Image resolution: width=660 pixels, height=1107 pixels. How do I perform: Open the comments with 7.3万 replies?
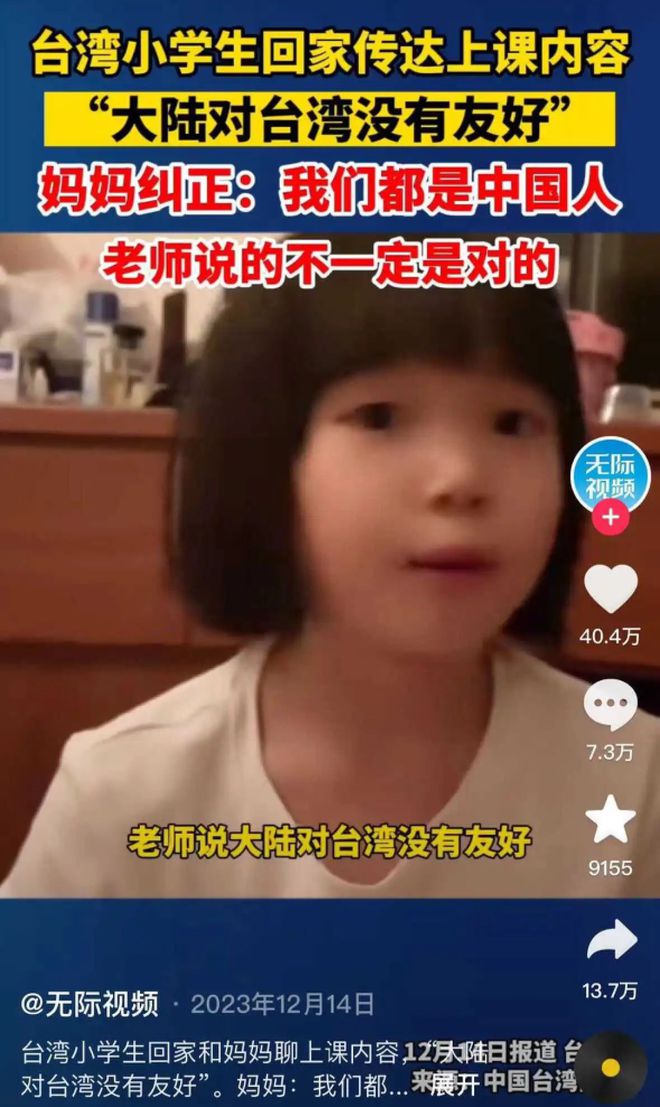coord(610,706)
